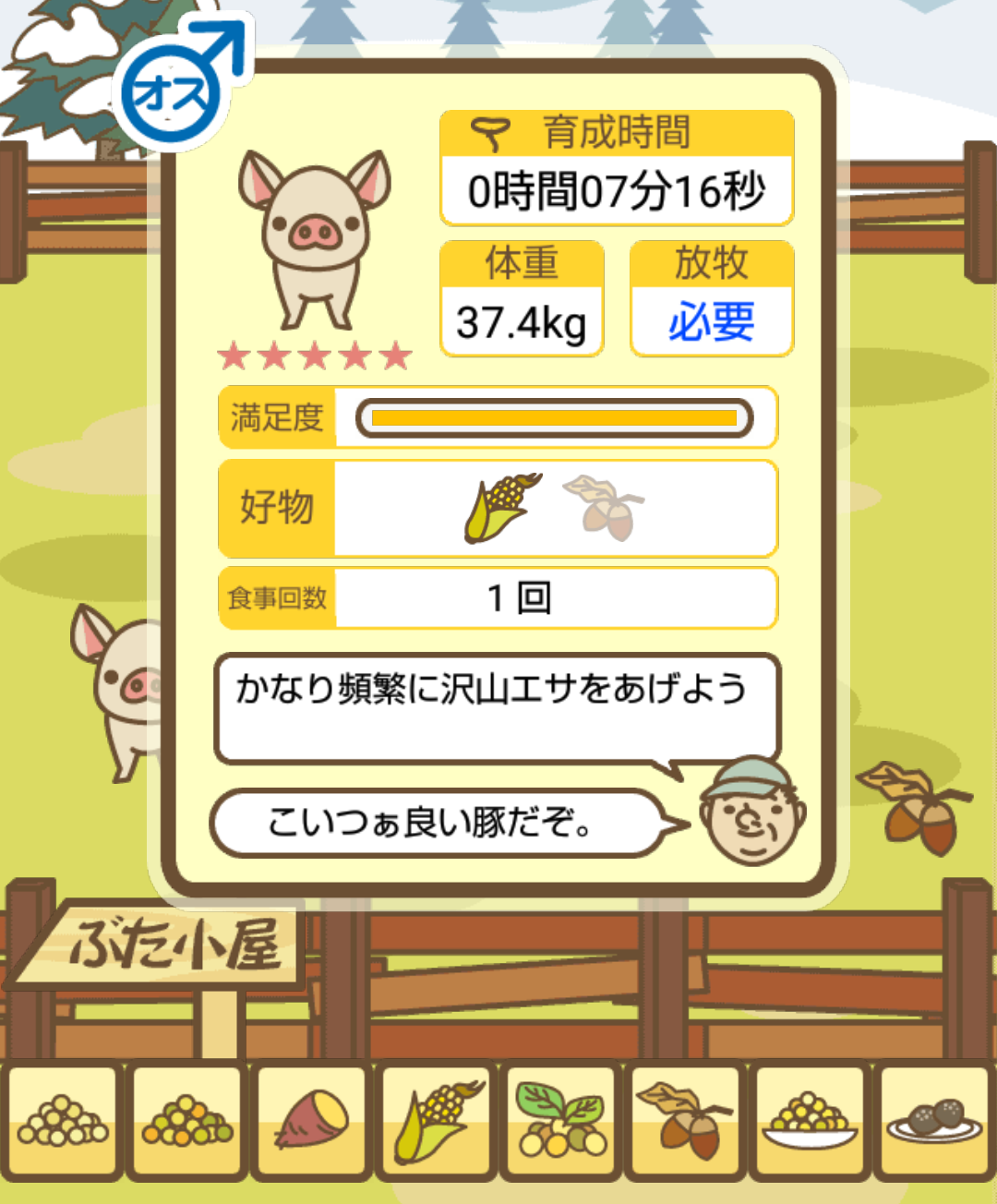Screen dimensions: 997x1204
Task: Pick the plate of dark truffles
Action: (x=934, y=1121)
